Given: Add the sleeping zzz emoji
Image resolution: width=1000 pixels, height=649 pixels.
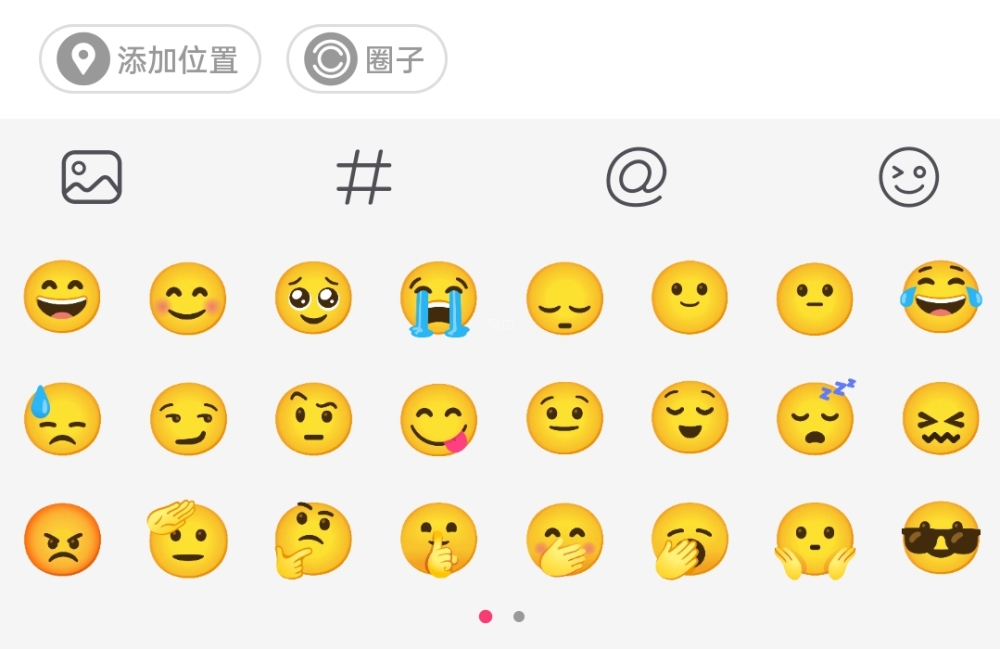Looking at the screenshot, I should tap(815, 418).
